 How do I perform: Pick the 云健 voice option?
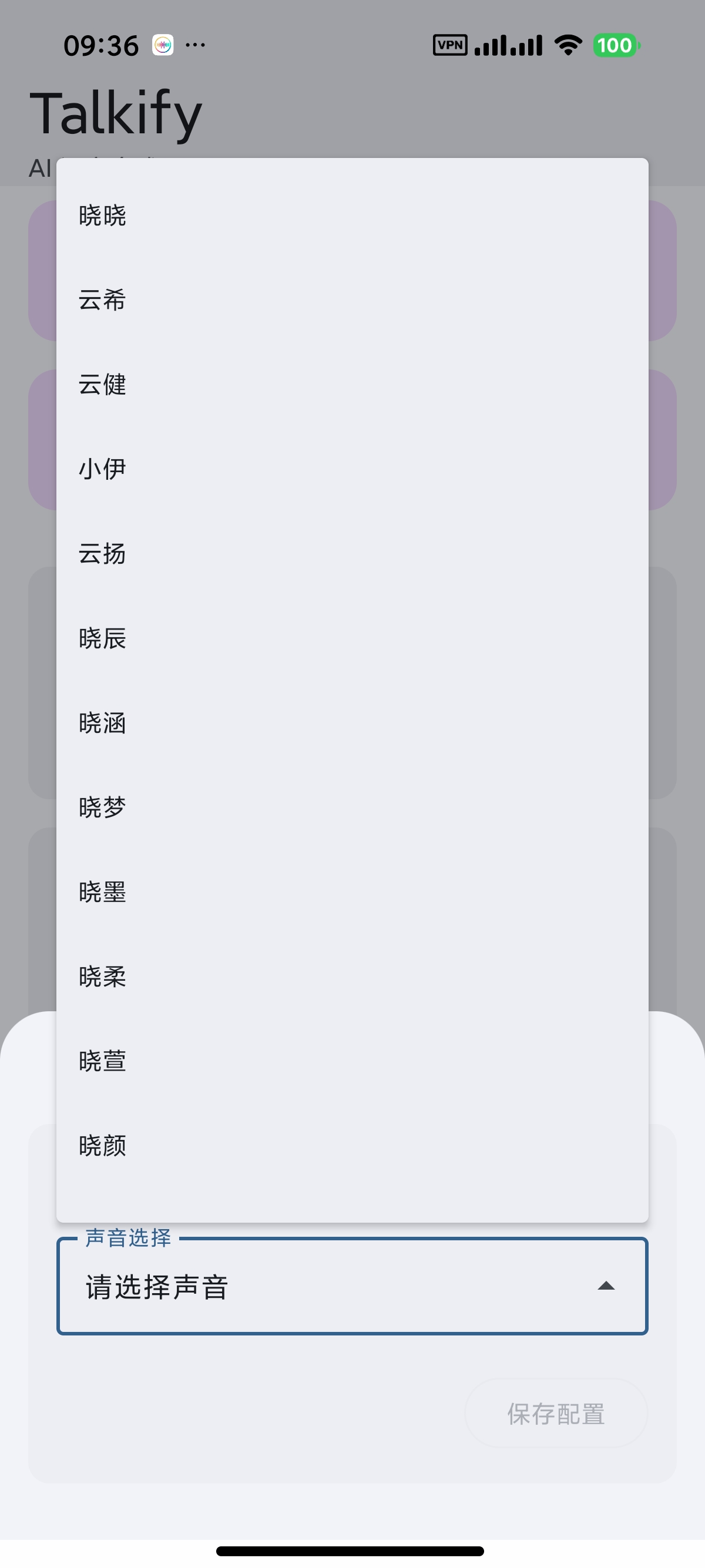click(352, 385)
